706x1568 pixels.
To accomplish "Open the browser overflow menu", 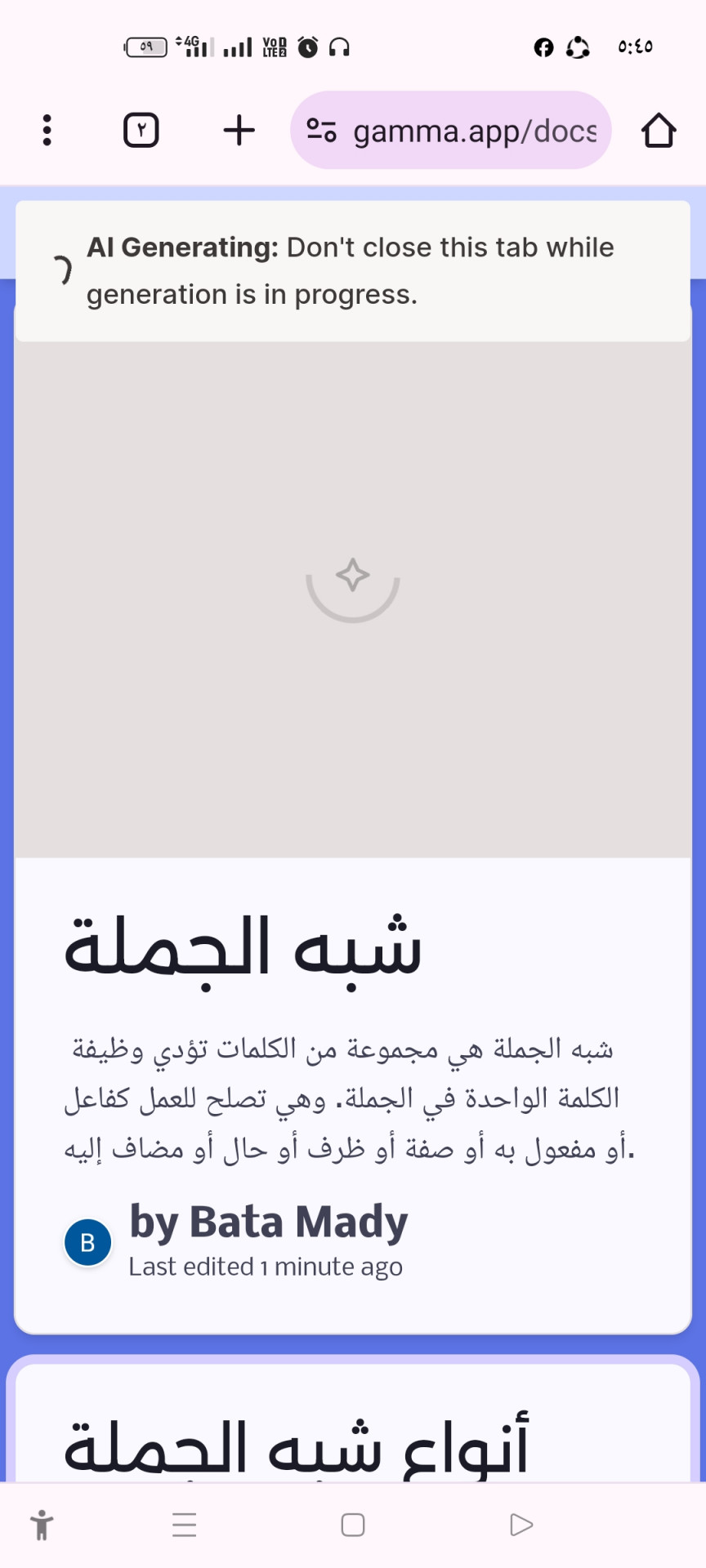I will [47, 131].
